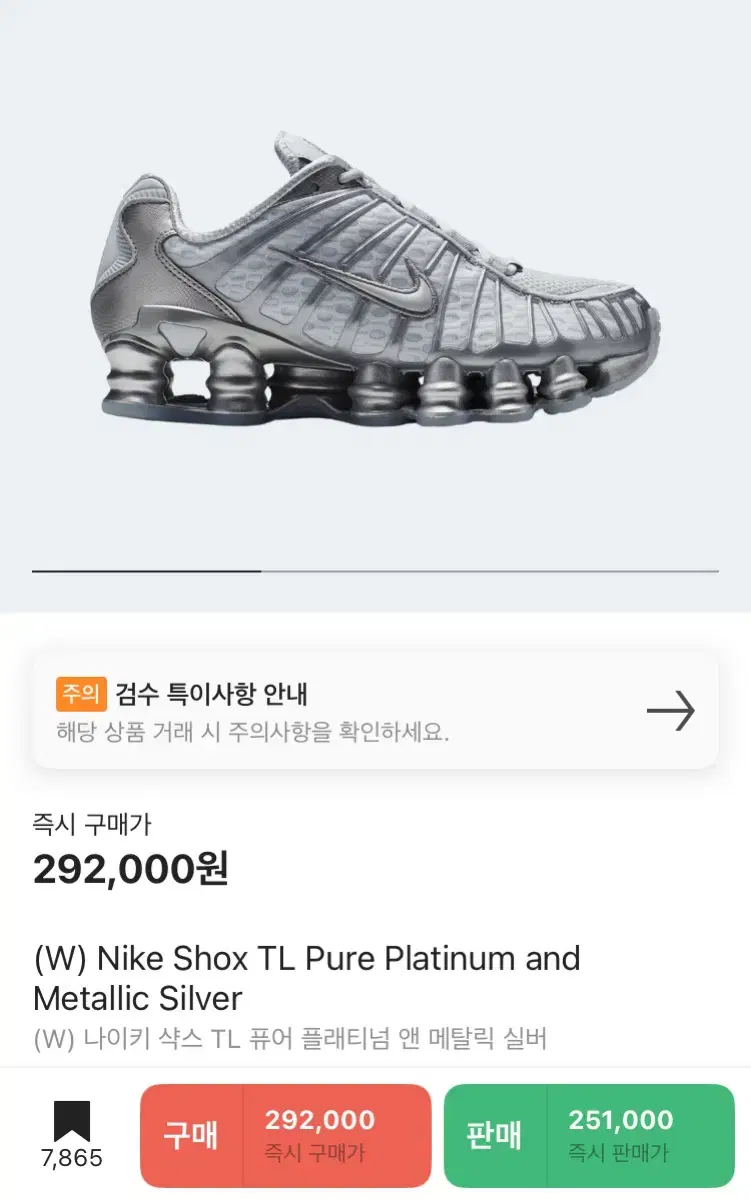This screenshot has width=751, height=1200.
Task: Open the inspection notice right arrow
Action: [x=671, y=711]
